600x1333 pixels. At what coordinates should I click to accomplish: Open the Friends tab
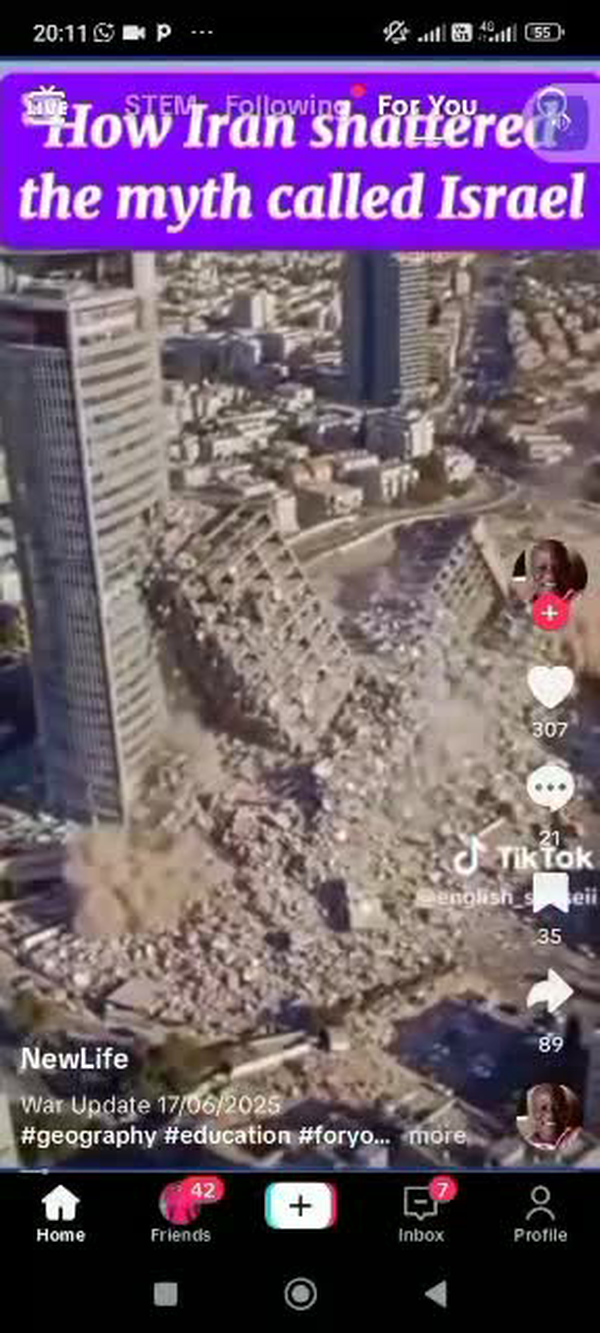pyautogui.click(x=181, y=1212)
